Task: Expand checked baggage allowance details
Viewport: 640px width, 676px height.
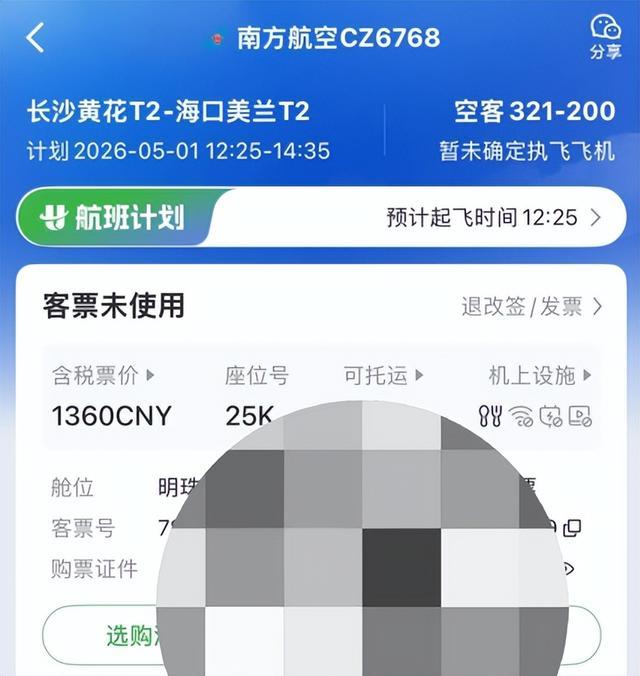Action: (x=384, y=376)
